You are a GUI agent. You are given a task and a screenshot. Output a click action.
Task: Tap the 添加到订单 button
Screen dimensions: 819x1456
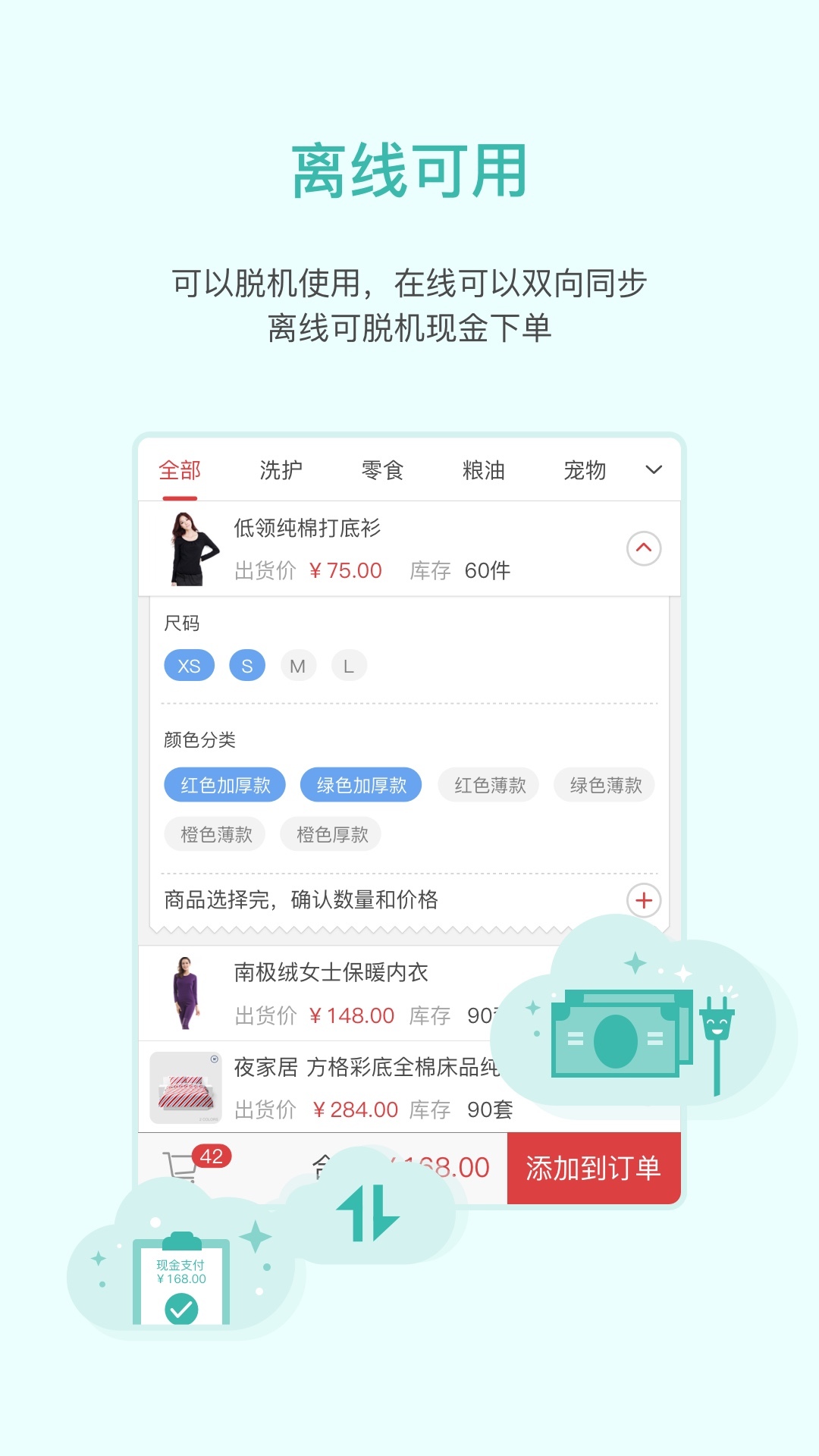pos(594,1168)
